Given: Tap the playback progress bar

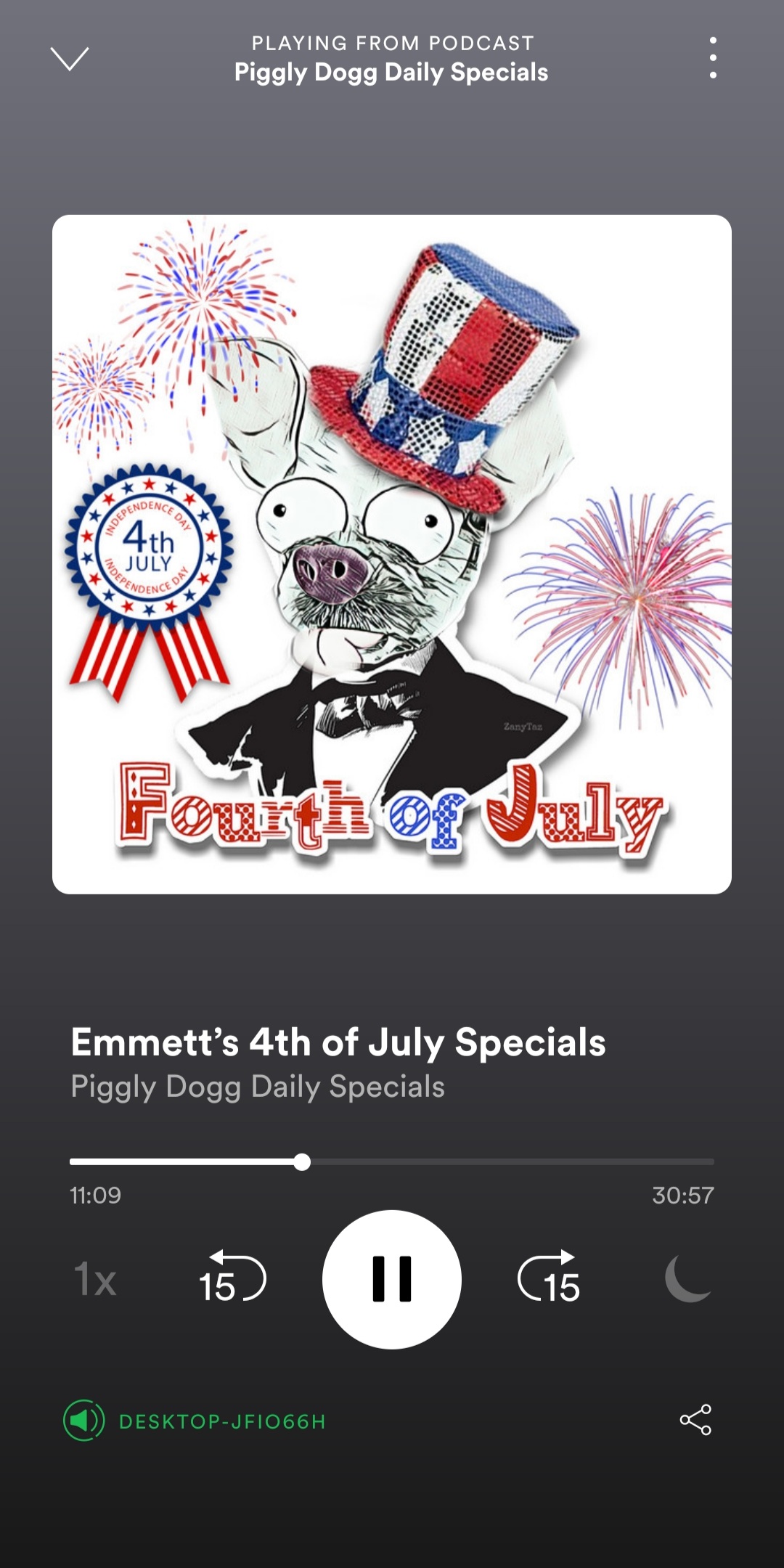Looking at the screenshot, I should coord(392,1161).
